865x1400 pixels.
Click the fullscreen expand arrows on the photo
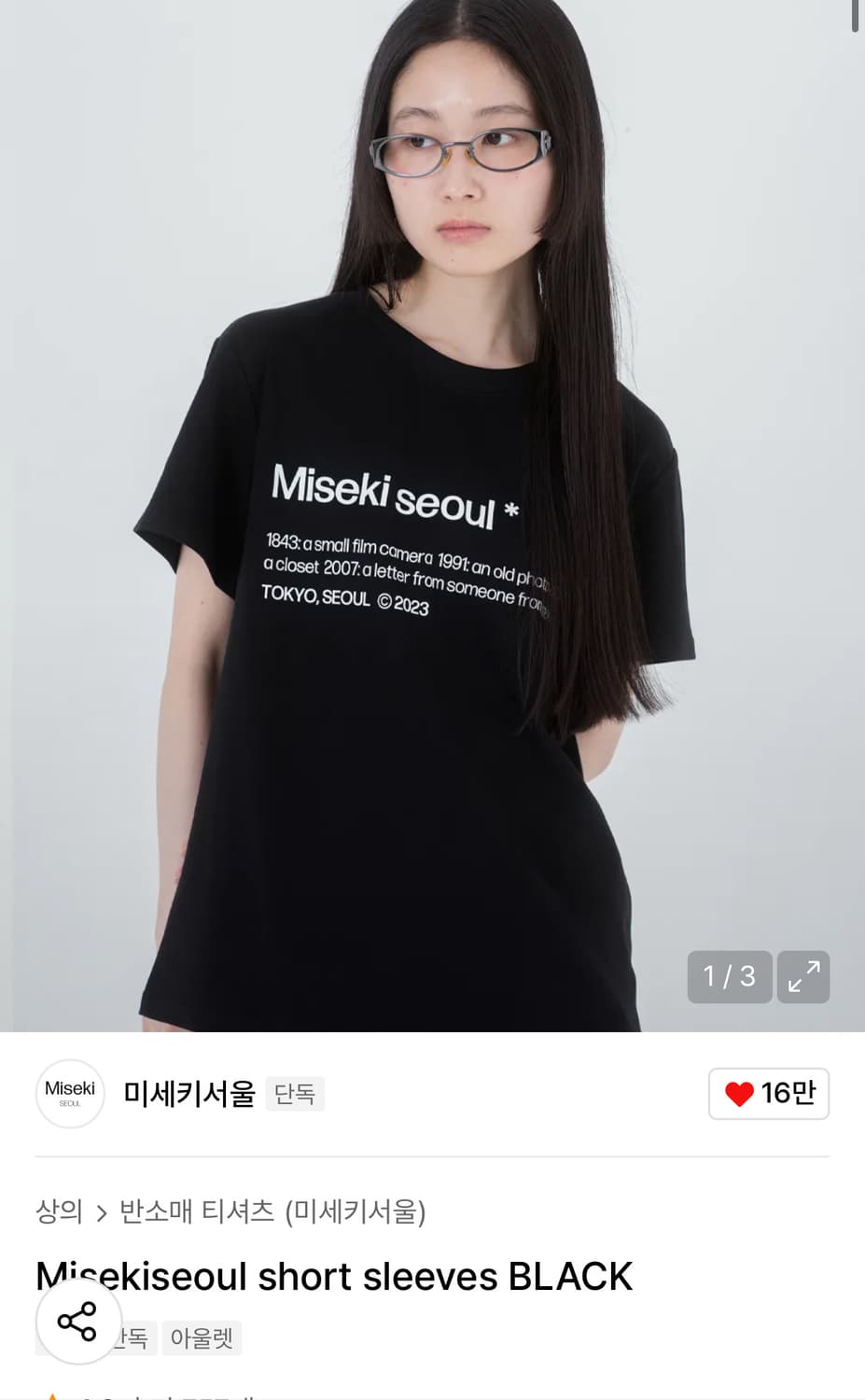coord(802,976)
